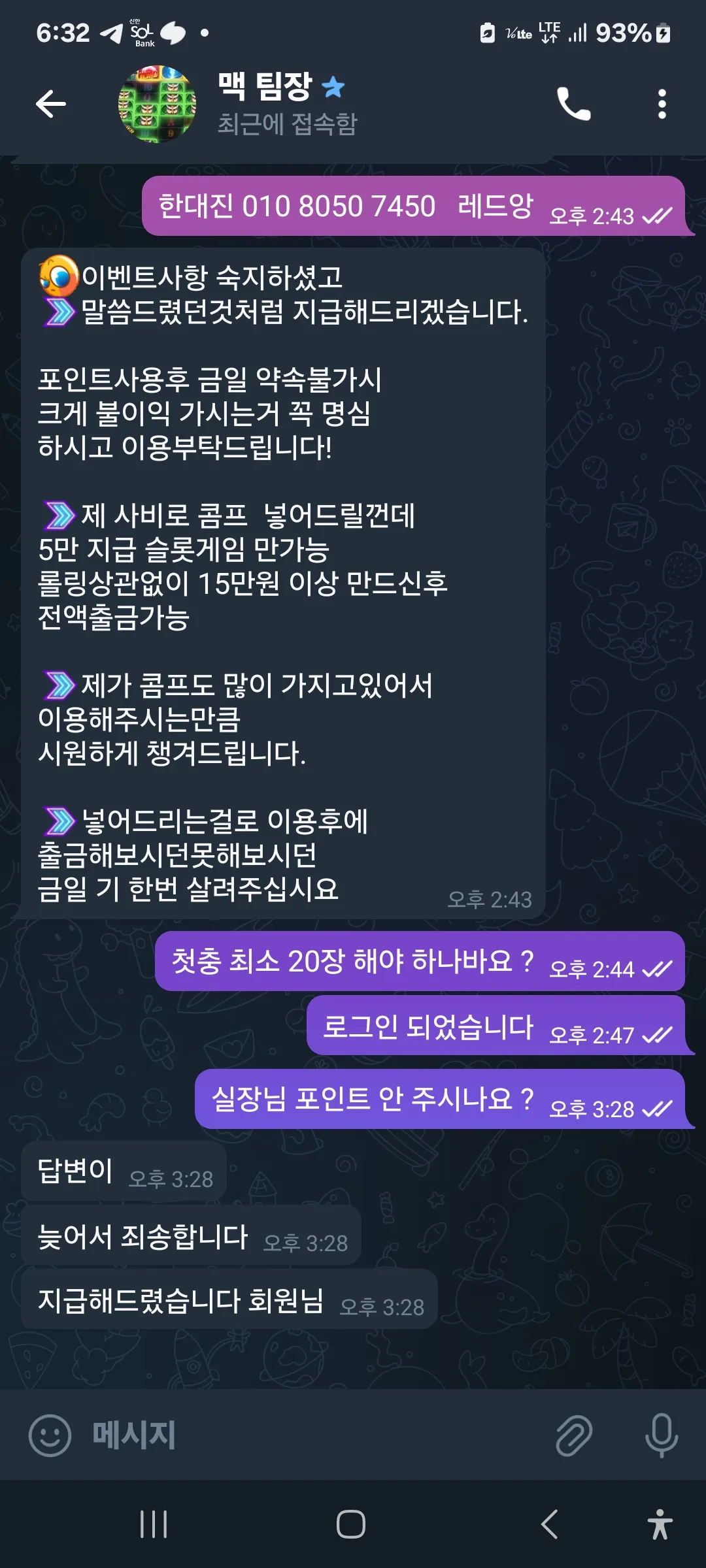Tap the system home button
Screen dimensions: 706x1568
click(x=351, y=1524)
